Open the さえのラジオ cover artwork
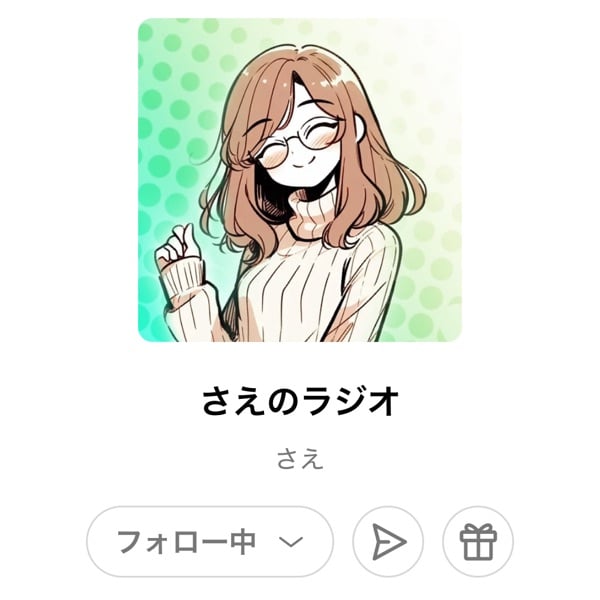The image size is (600, 600). (300, 180)
